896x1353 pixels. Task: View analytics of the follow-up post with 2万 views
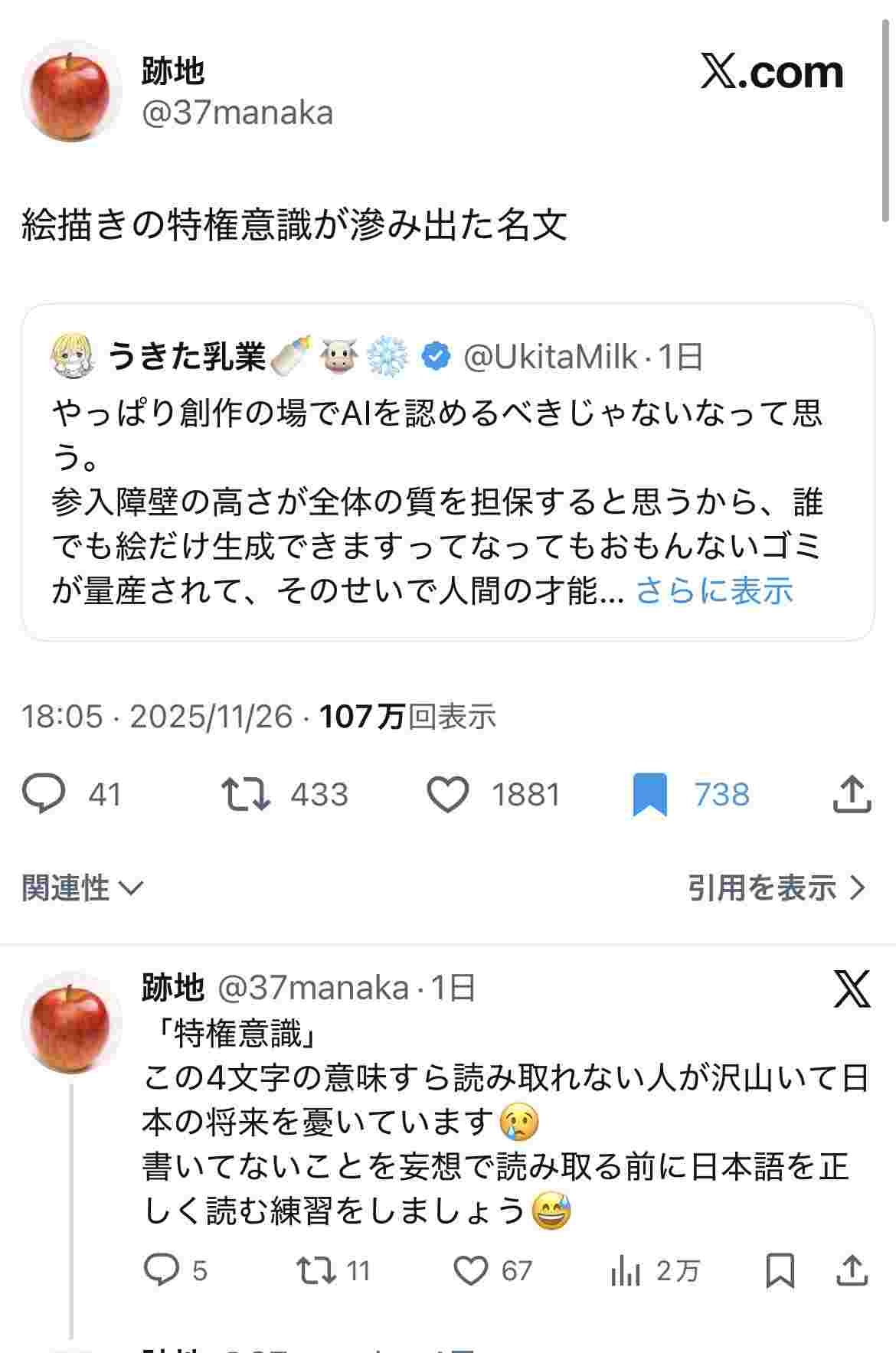point(625,1272)
